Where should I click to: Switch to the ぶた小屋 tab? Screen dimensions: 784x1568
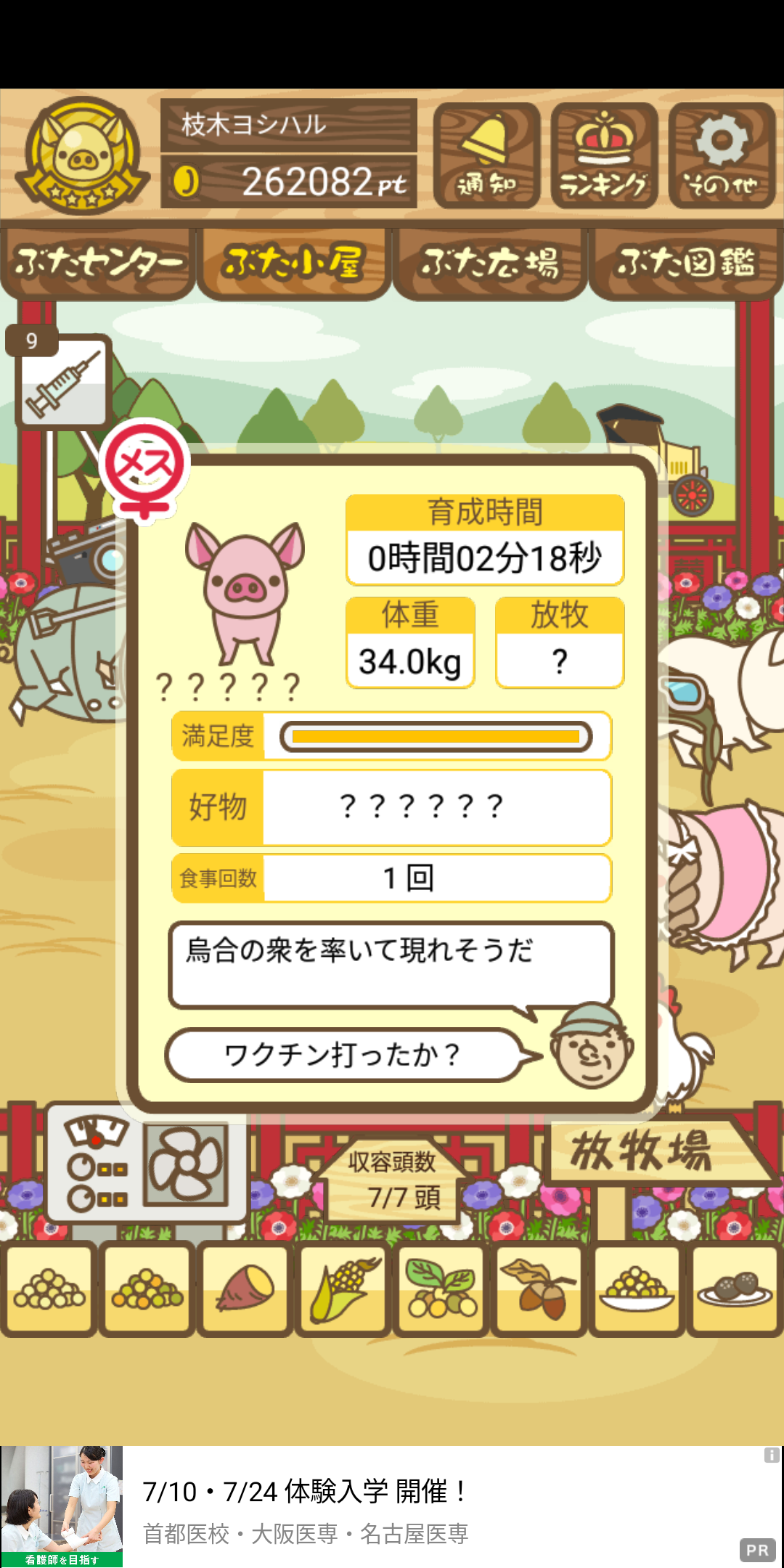coord(294,263)
